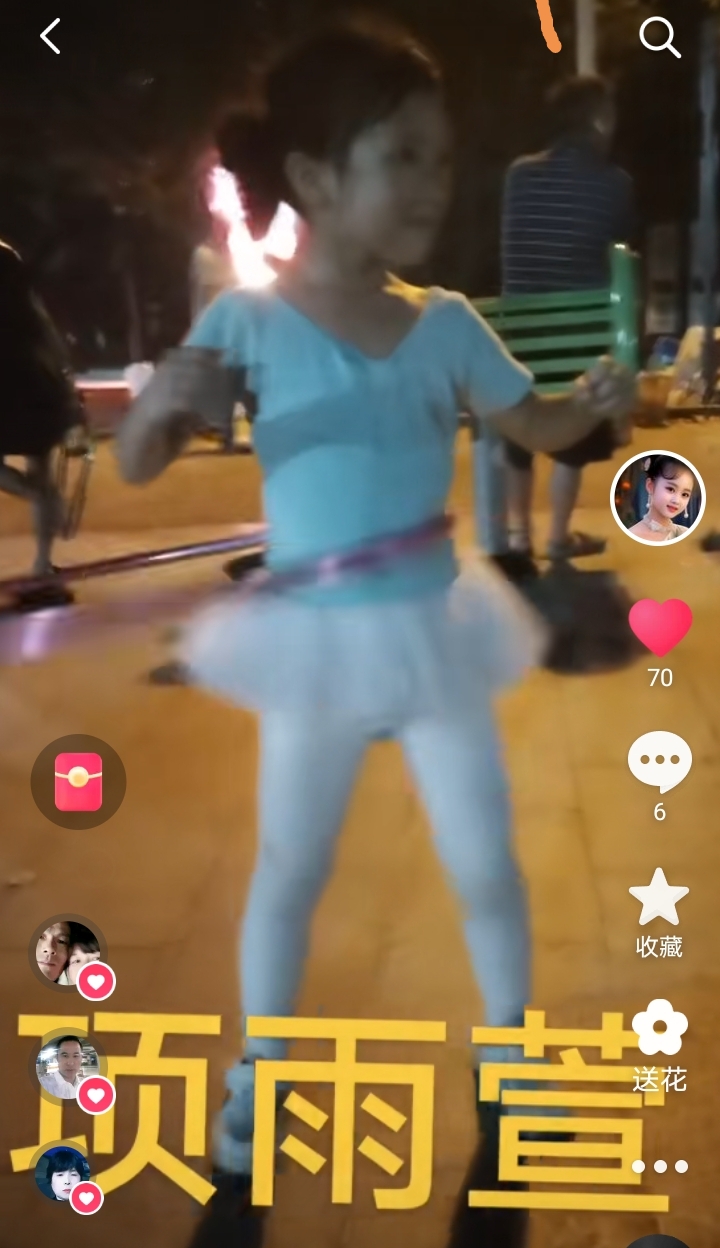View the second liker's avatar, man in white
This screenshot has height=1248, width=720.
pyautogui.click(x=67, y=1066)
